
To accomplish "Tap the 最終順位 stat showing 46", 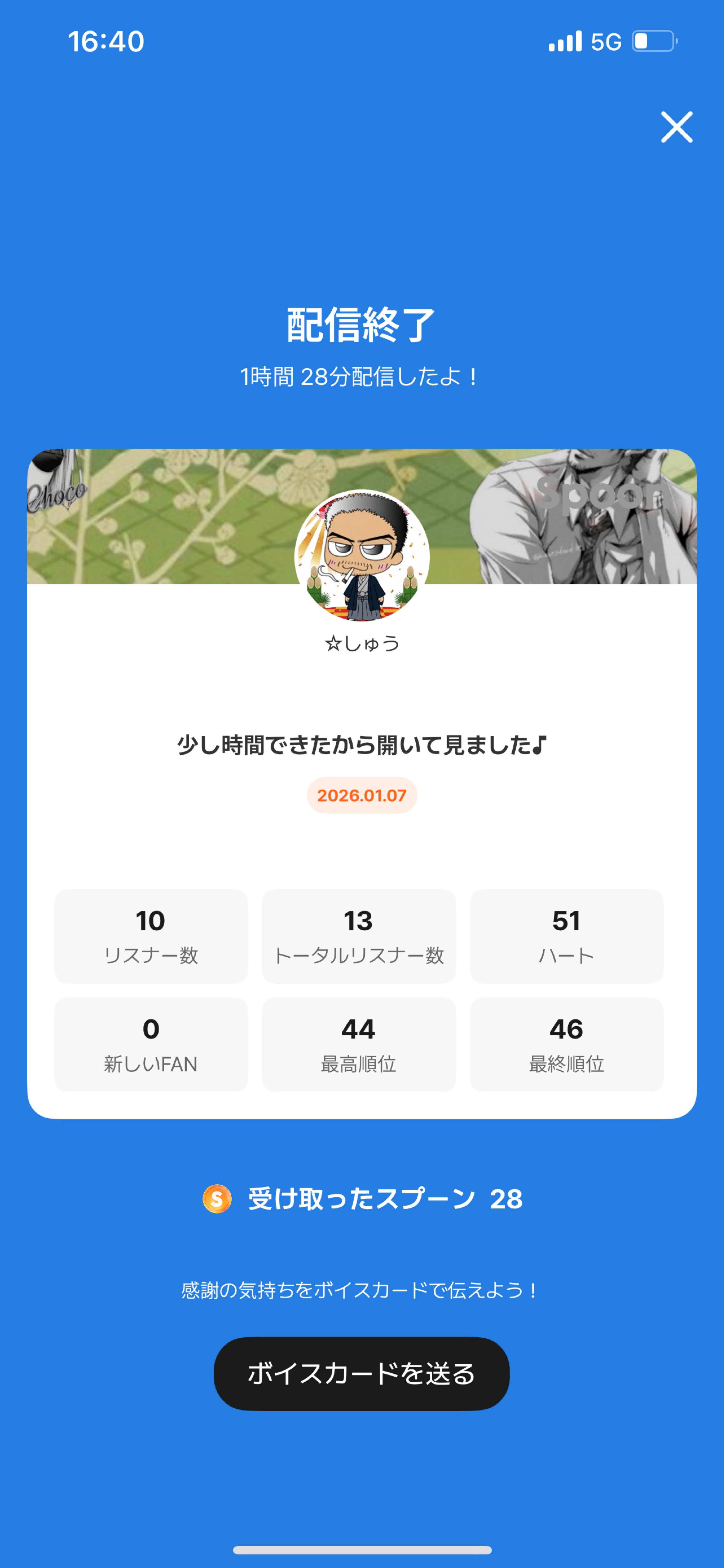I will [566, 1044].
